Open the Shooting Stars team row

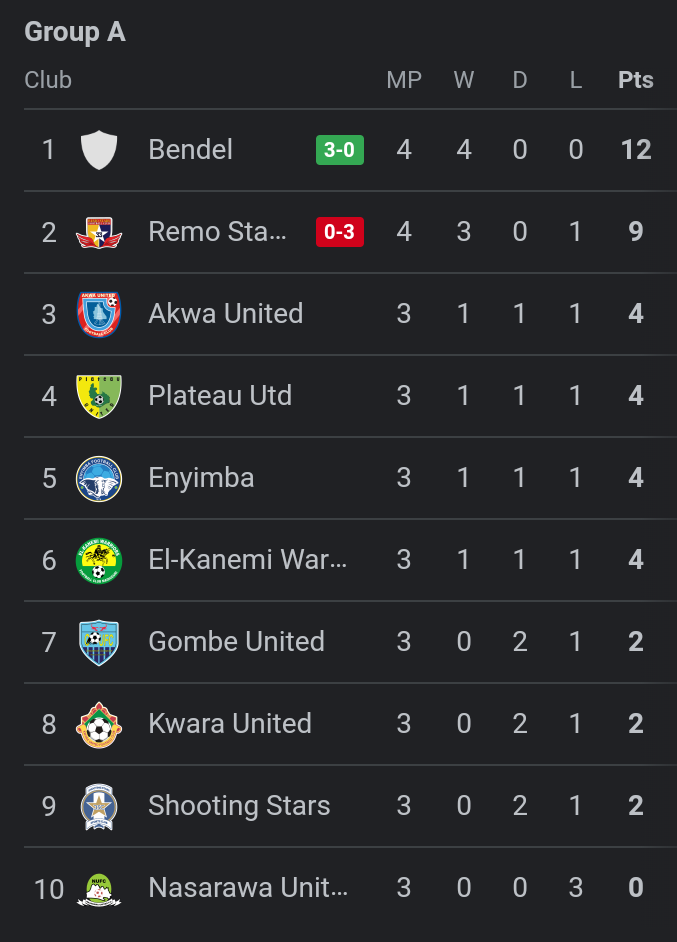[239, 806]
